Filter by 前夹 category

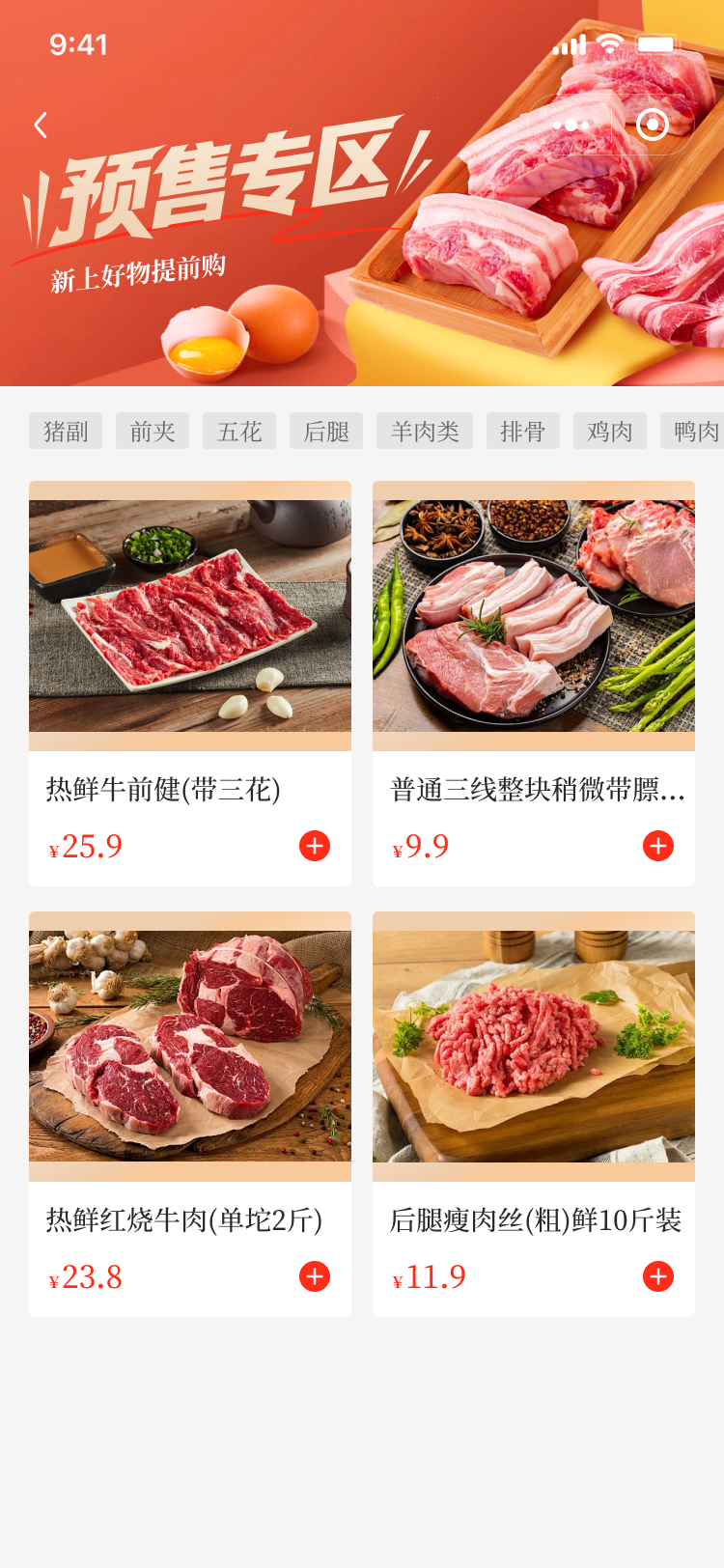[153, 432]
